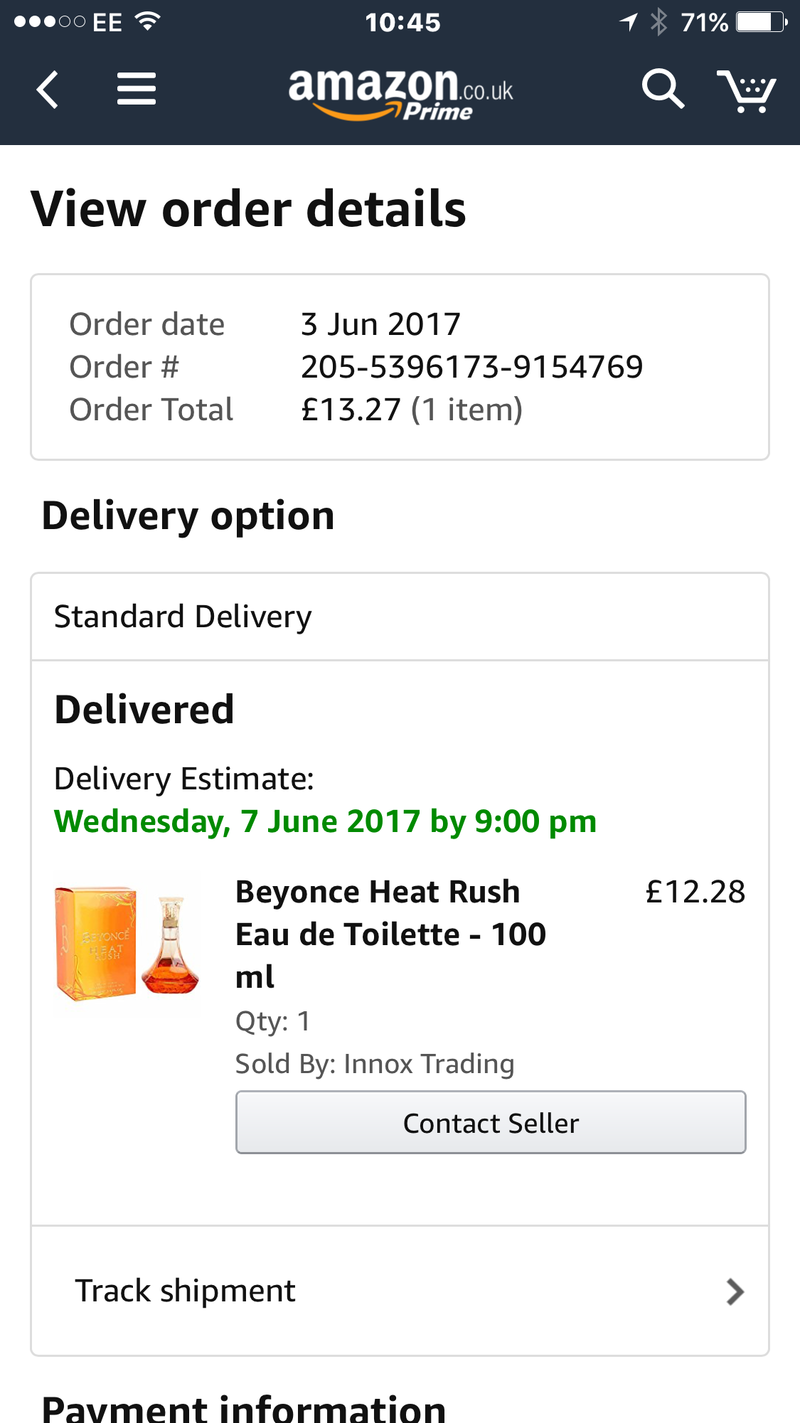View the shopping basket
Viewport: 800px width, 1423px height.
[746, 91]
